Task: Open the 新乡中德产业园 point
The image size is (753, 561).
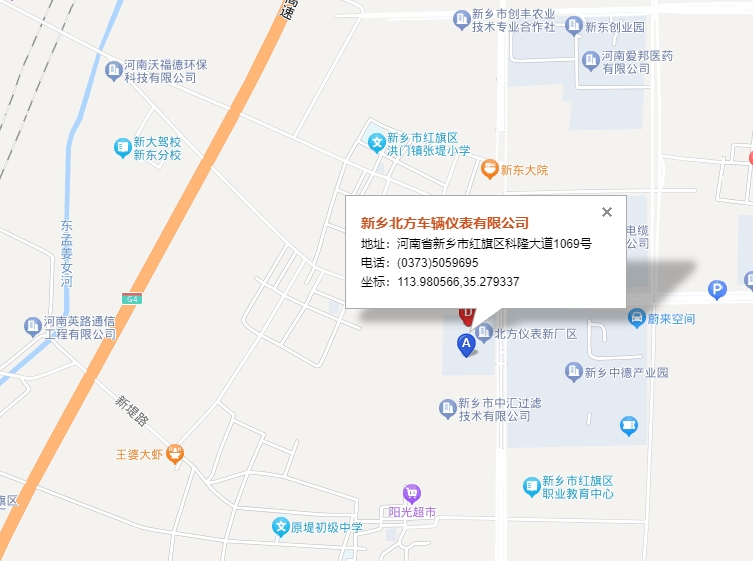Action: click(x=574, y=372)
